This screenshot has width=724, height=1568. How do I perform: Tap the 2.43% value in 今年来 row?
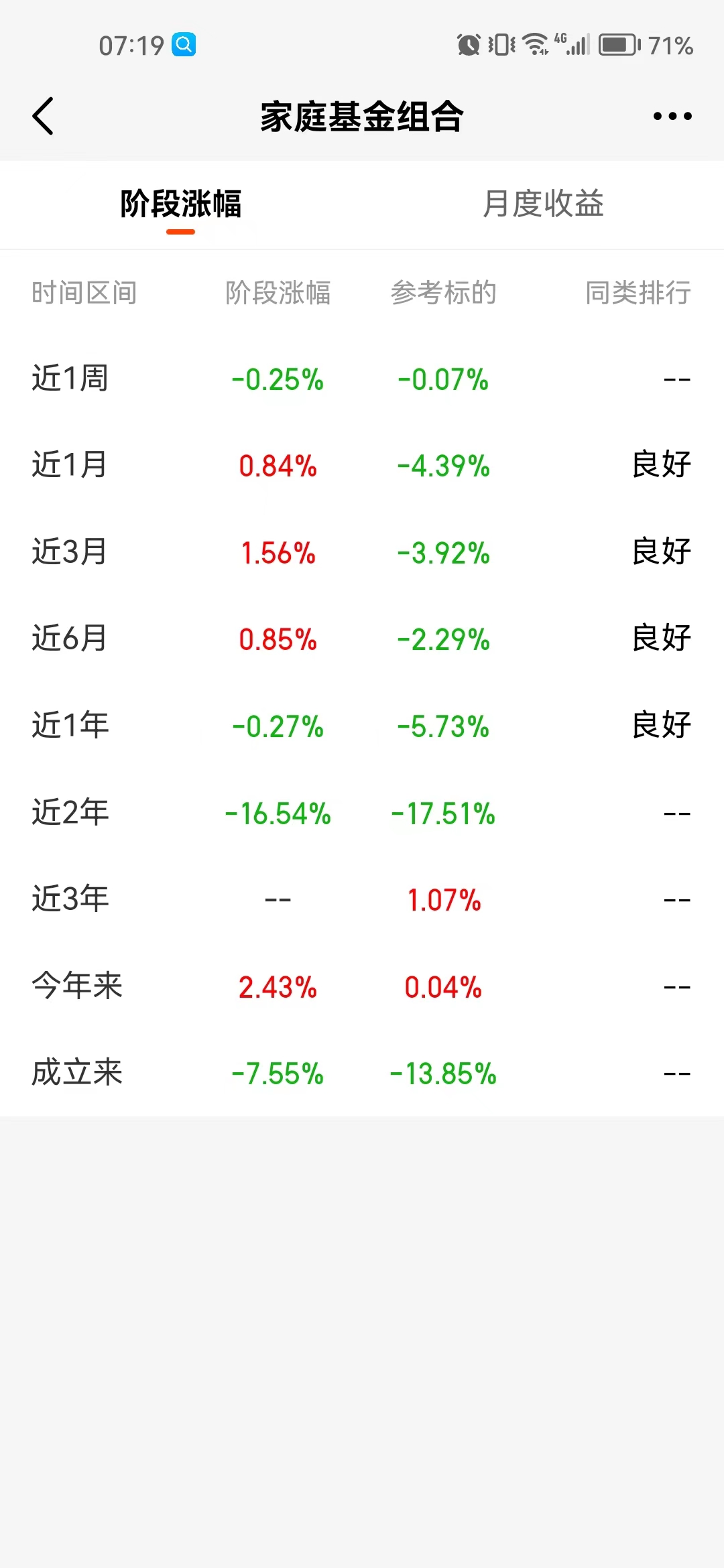click(x=278, y=986)
